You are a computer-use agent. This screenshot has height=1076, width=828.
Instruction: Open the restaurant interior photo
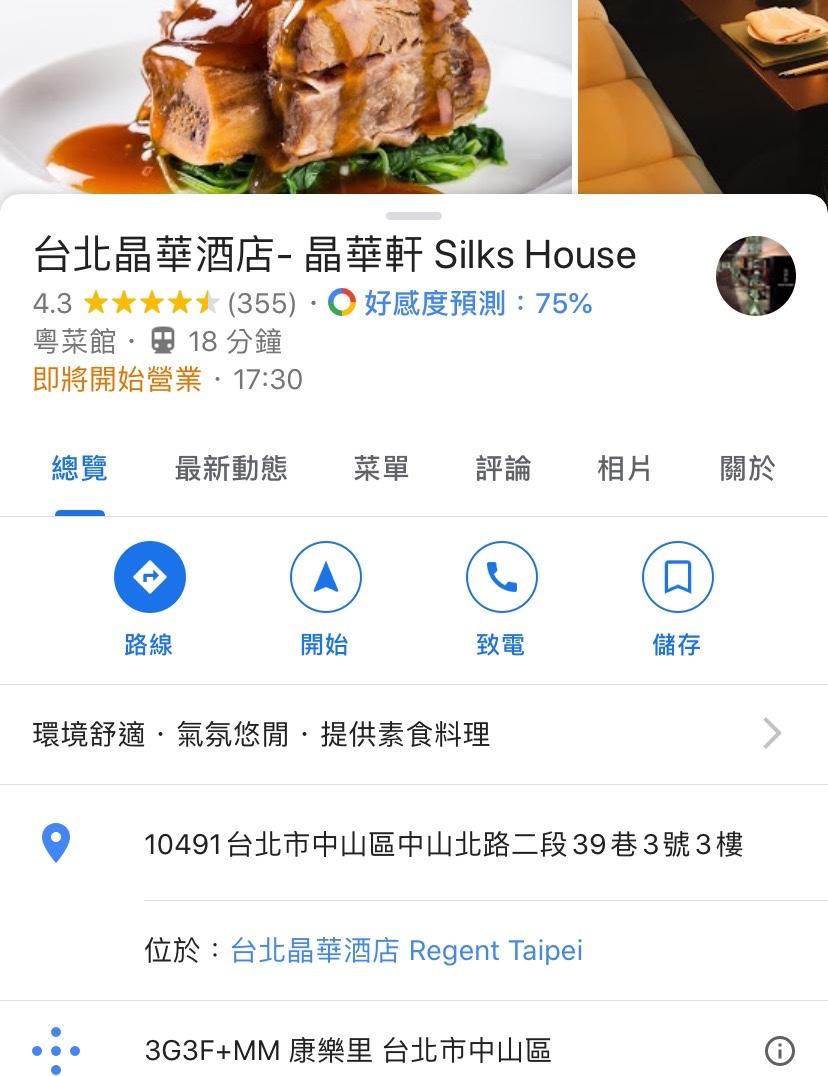pyautogui.click(x=703, y=95)
